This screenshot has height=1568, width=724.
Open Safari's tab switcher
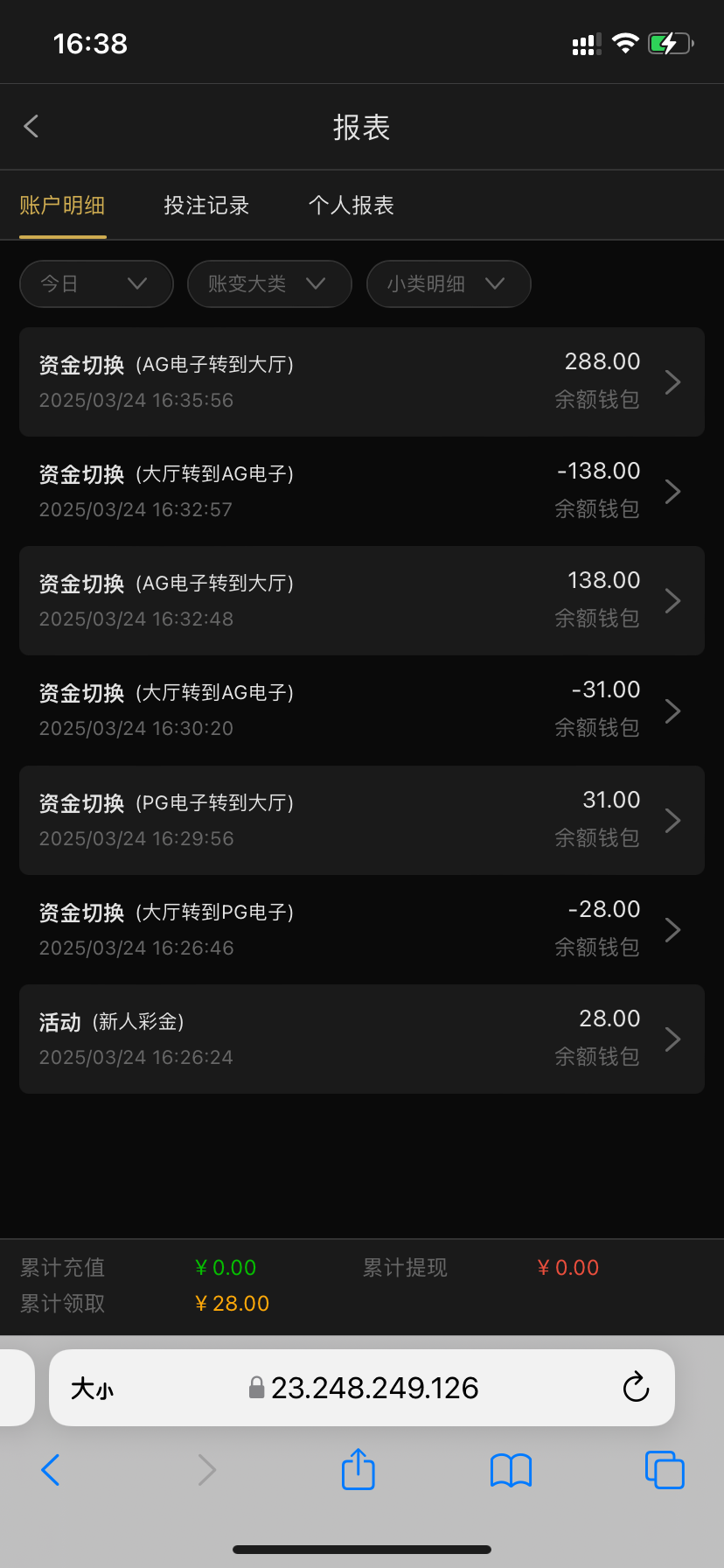(665, 1470)
